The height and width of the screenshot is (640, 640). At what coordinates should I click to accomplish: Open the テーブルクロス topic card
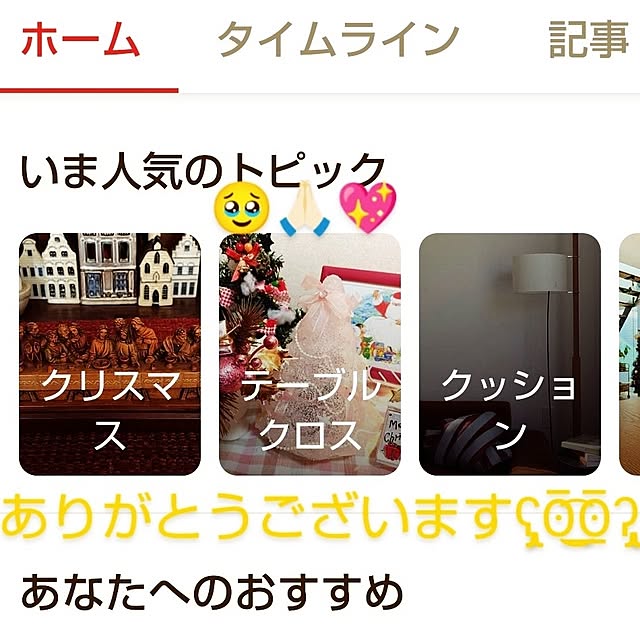click(x=310, y=355)
